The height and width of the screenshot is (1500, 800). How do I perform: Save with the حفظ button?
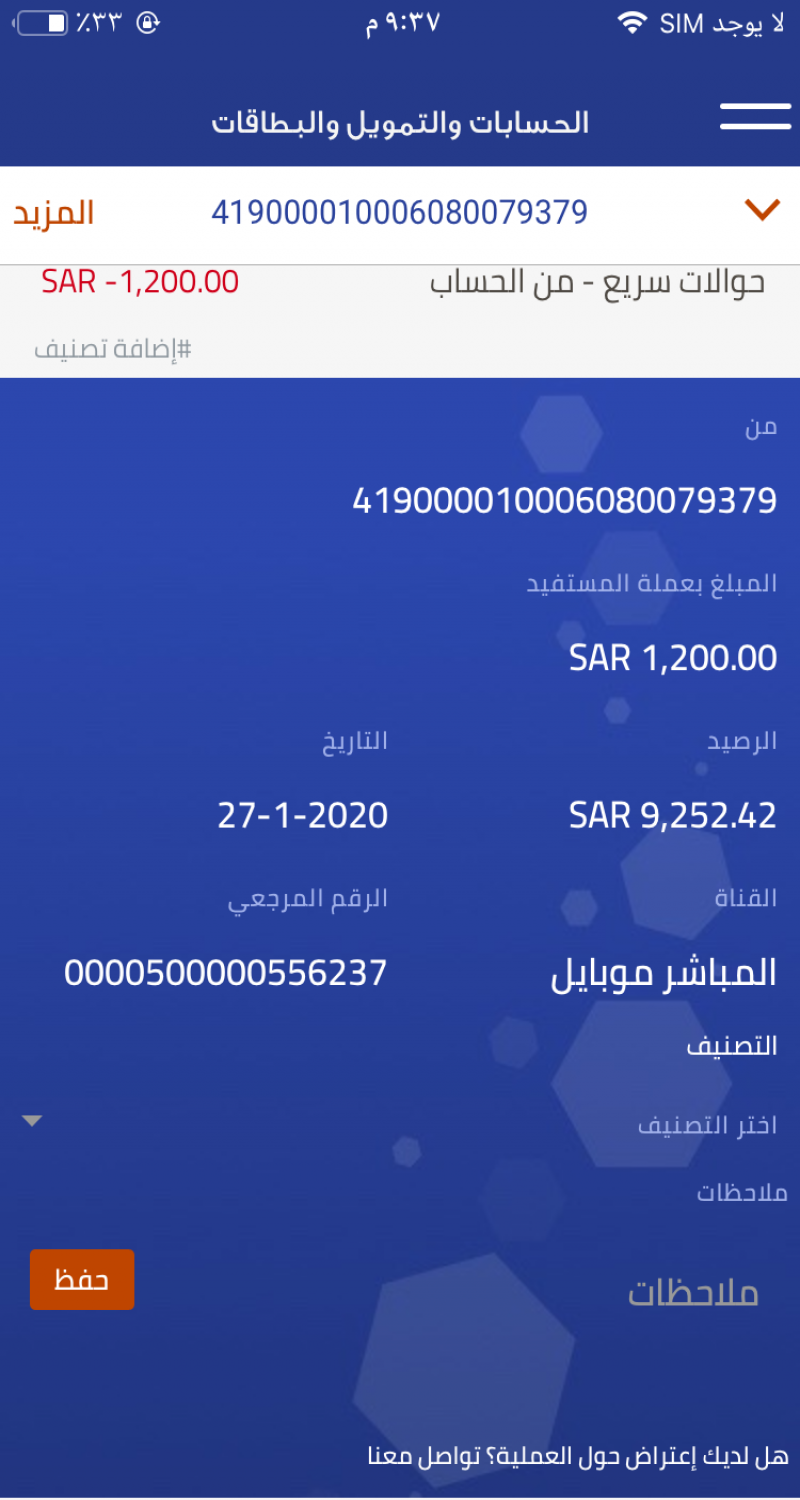(82, 1280)
